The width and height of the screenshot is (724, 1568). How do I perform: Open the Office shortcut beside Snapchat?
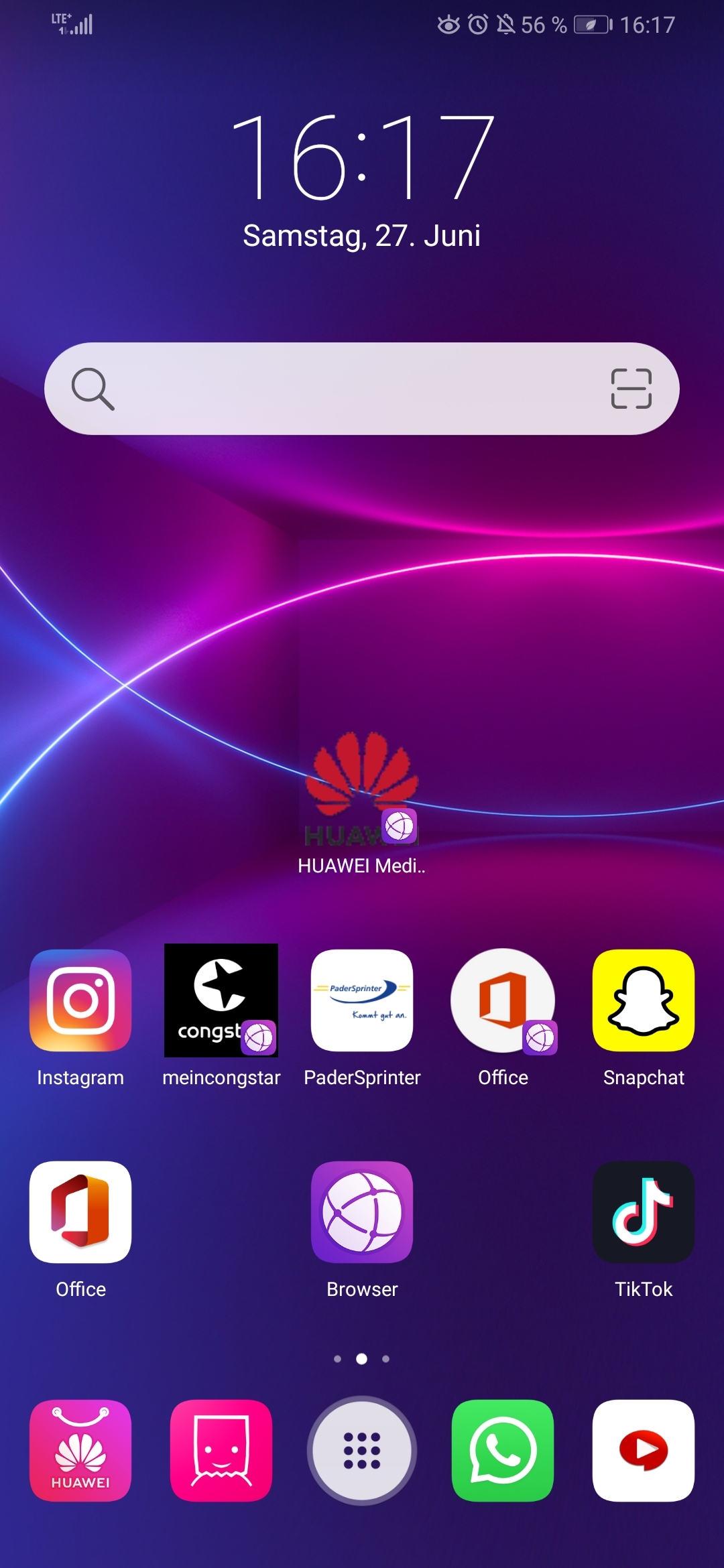click(x=503, y=1000)
